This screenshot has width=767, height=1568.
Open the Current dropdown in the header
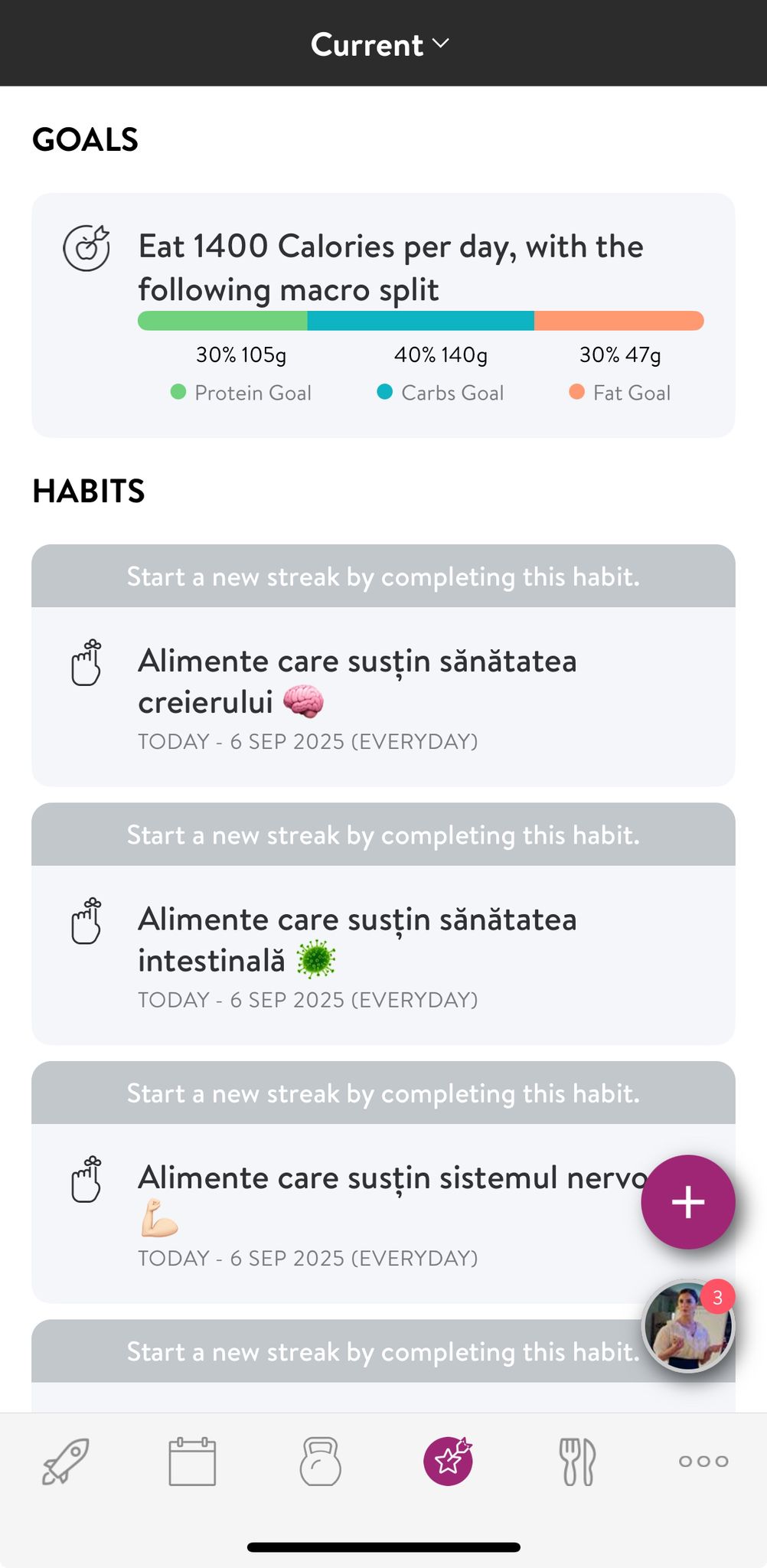point(380,44)
